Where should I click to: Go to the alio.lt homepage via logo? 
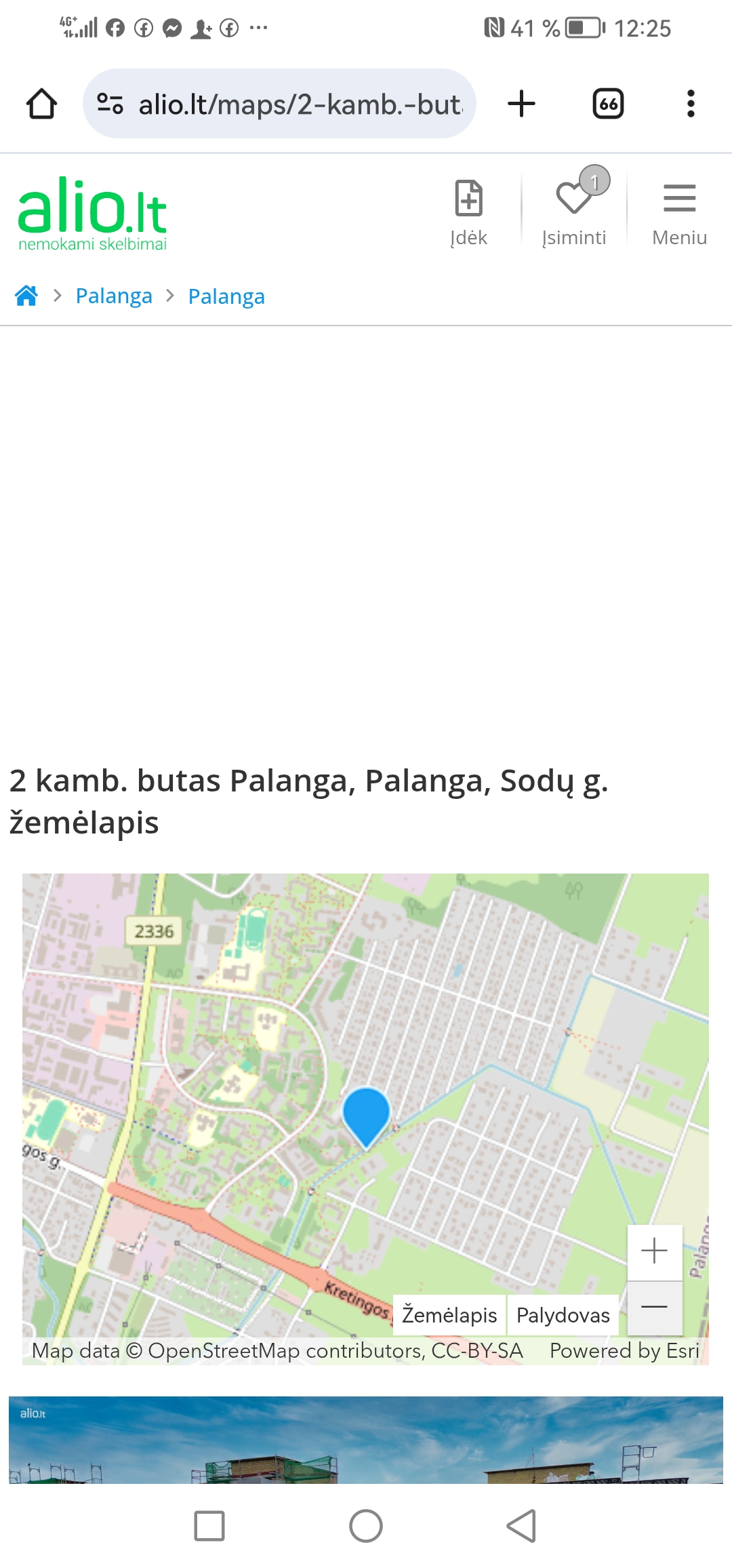[x=92, y=214]
